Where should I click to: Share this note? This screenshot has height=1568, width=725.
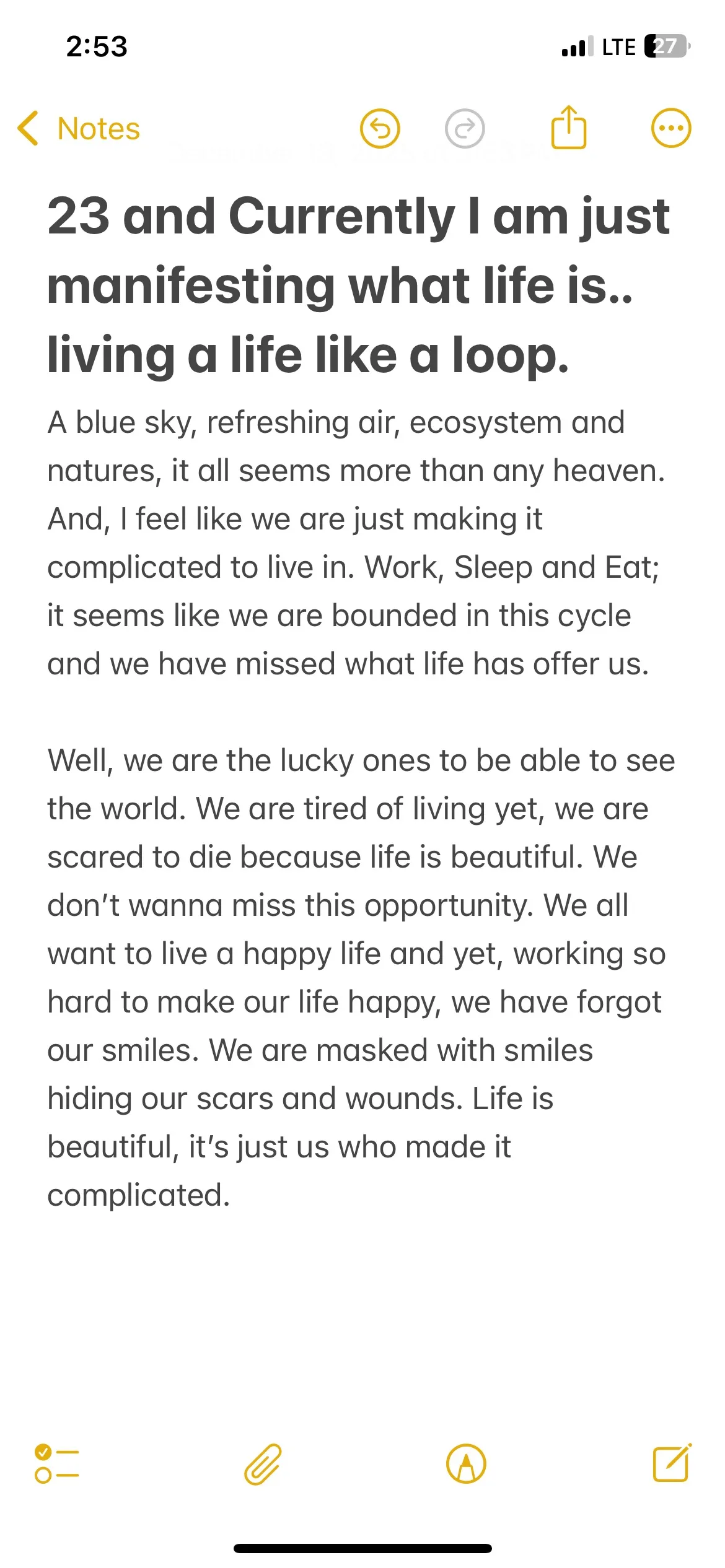568,128
